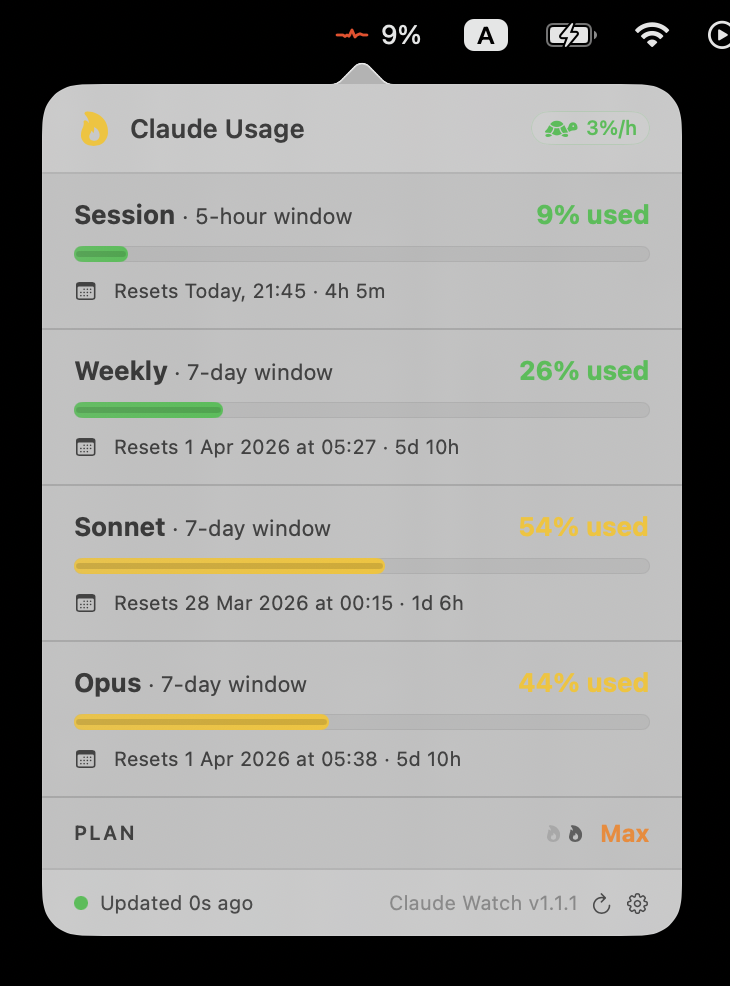Open the Wi-Fi menu
The width and height of the screenshot is (730, 986).
pos(651,36)
